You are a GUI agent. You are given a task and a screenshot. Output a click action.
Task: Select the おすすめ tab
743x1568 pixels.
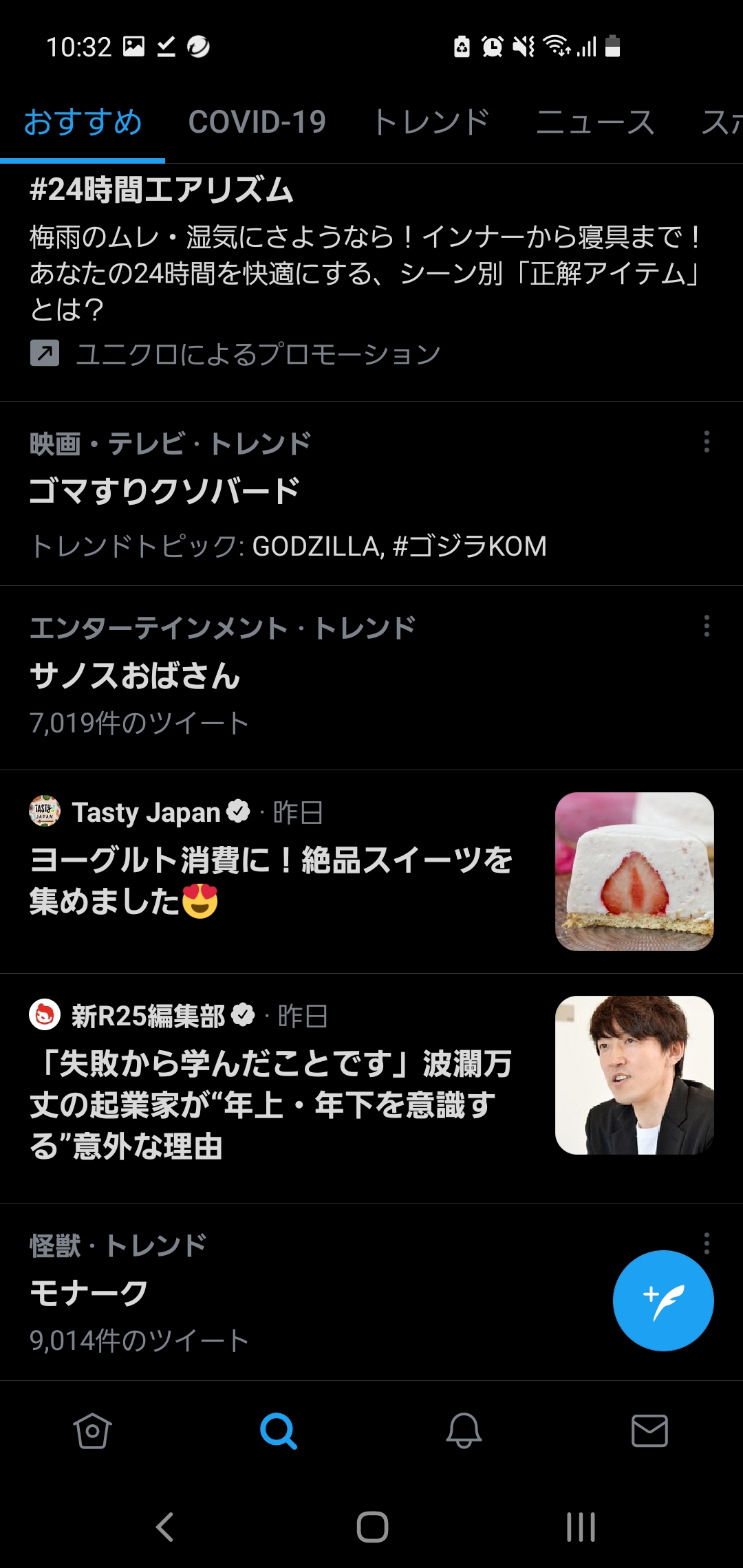pos(83,122)
